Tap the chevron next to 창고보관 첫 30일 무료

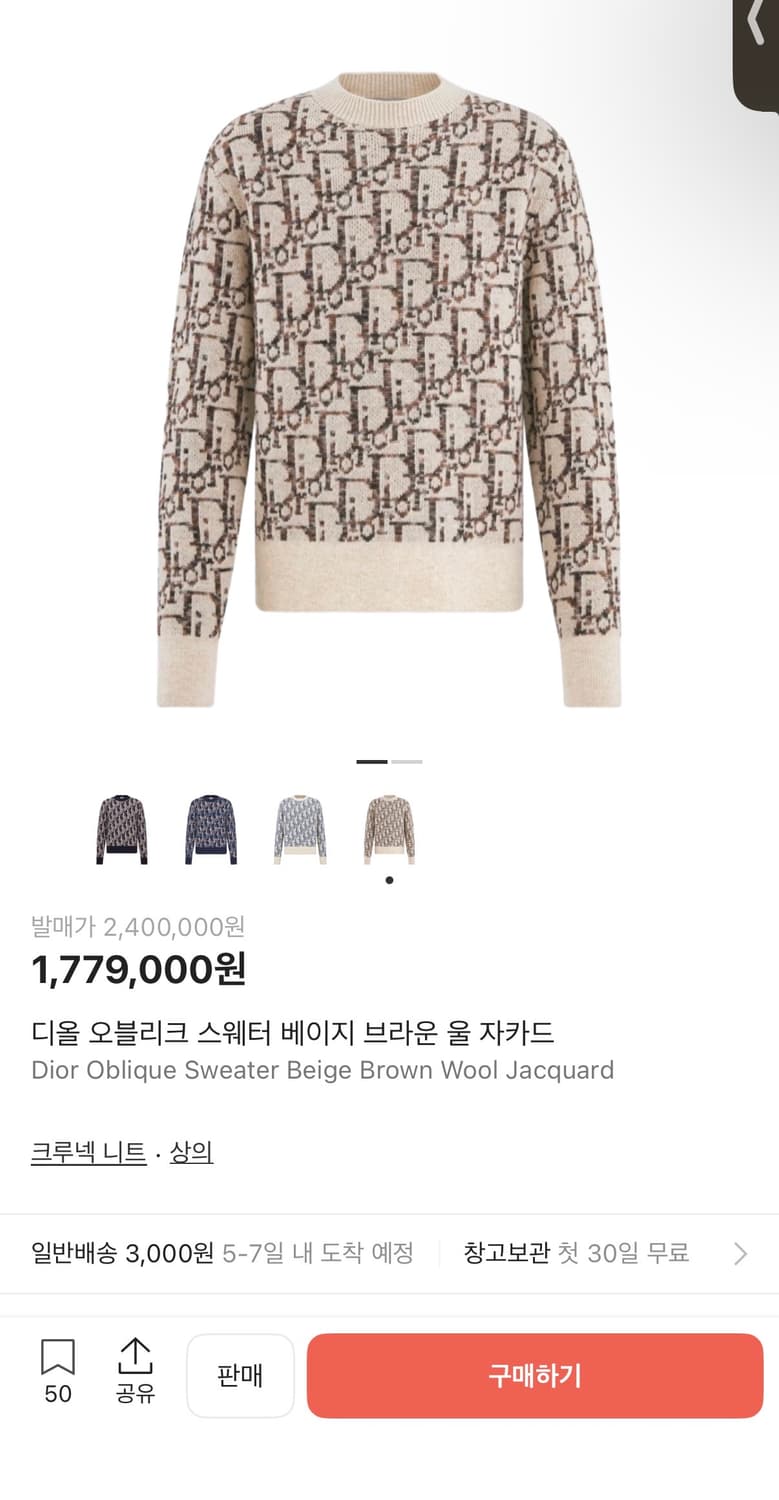tap(740, 1253)
